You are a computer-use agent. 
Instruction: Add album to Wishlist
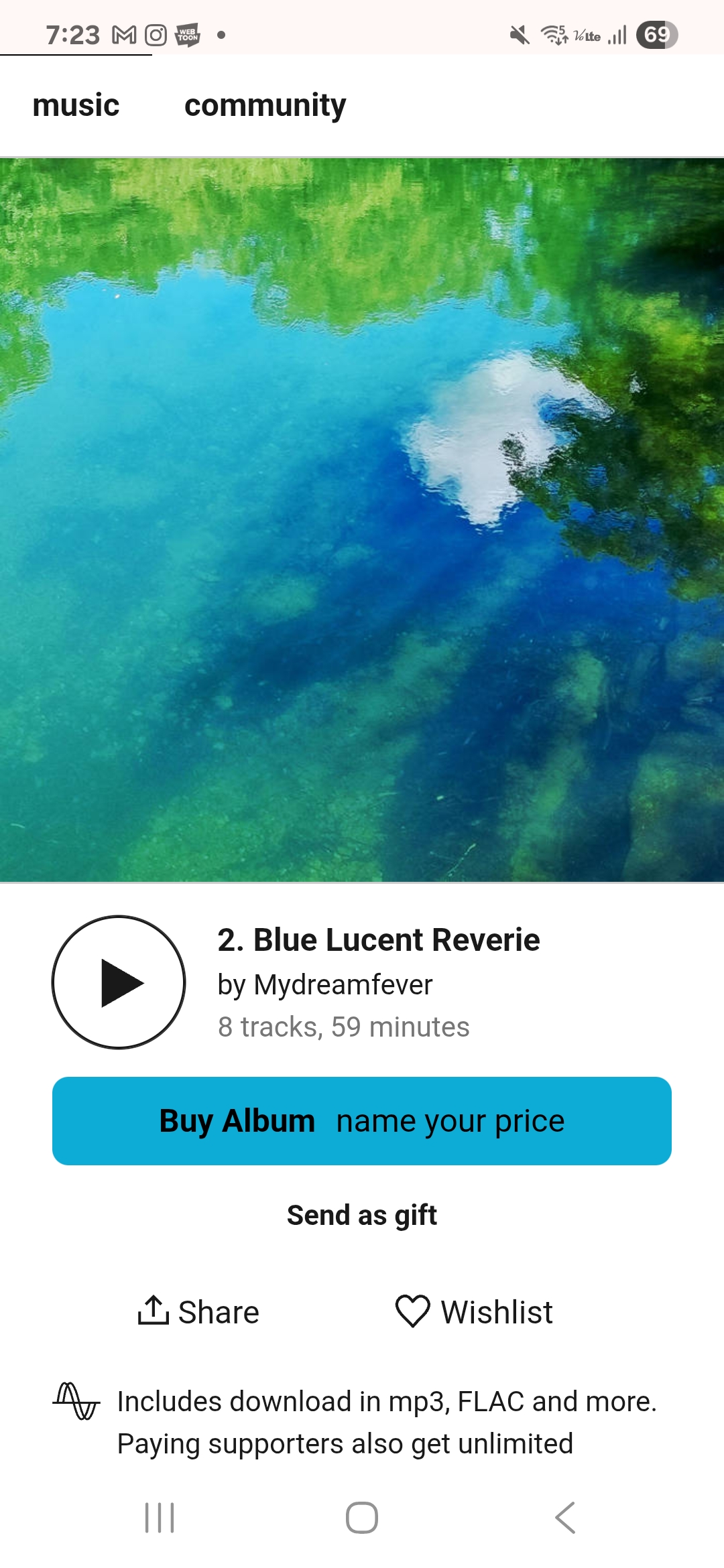click(475, 1311)
